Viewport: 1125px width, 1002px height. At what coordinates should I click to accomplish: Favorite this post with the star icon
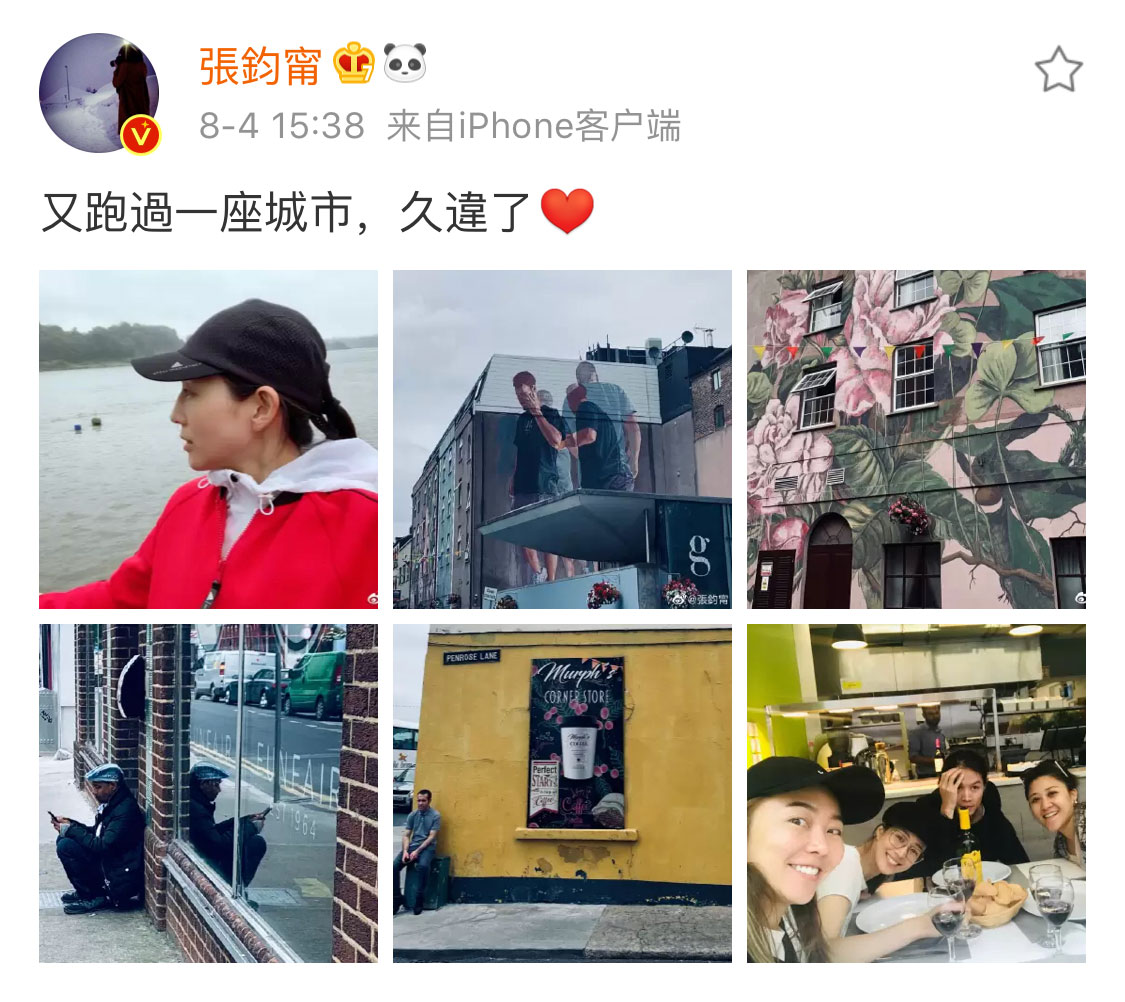click(x=1057, y=71)
